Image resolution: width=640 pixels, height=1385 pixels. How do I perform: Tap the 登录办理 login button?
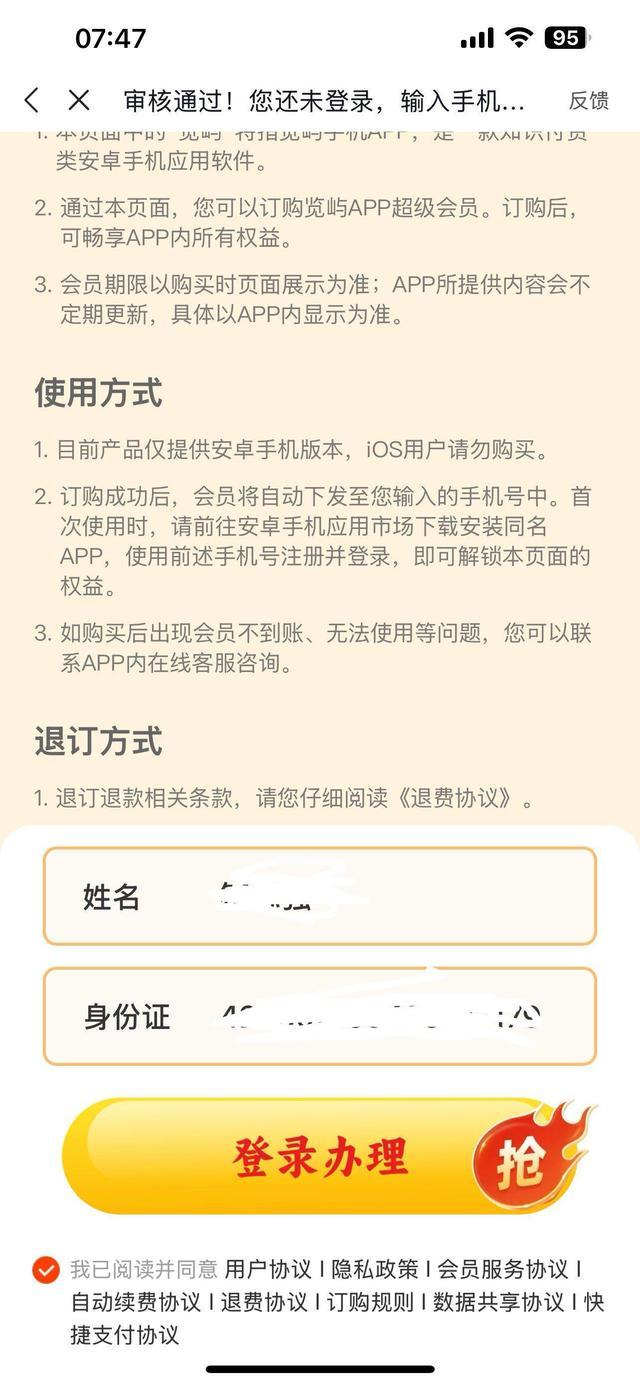(x=320, y=1157)
